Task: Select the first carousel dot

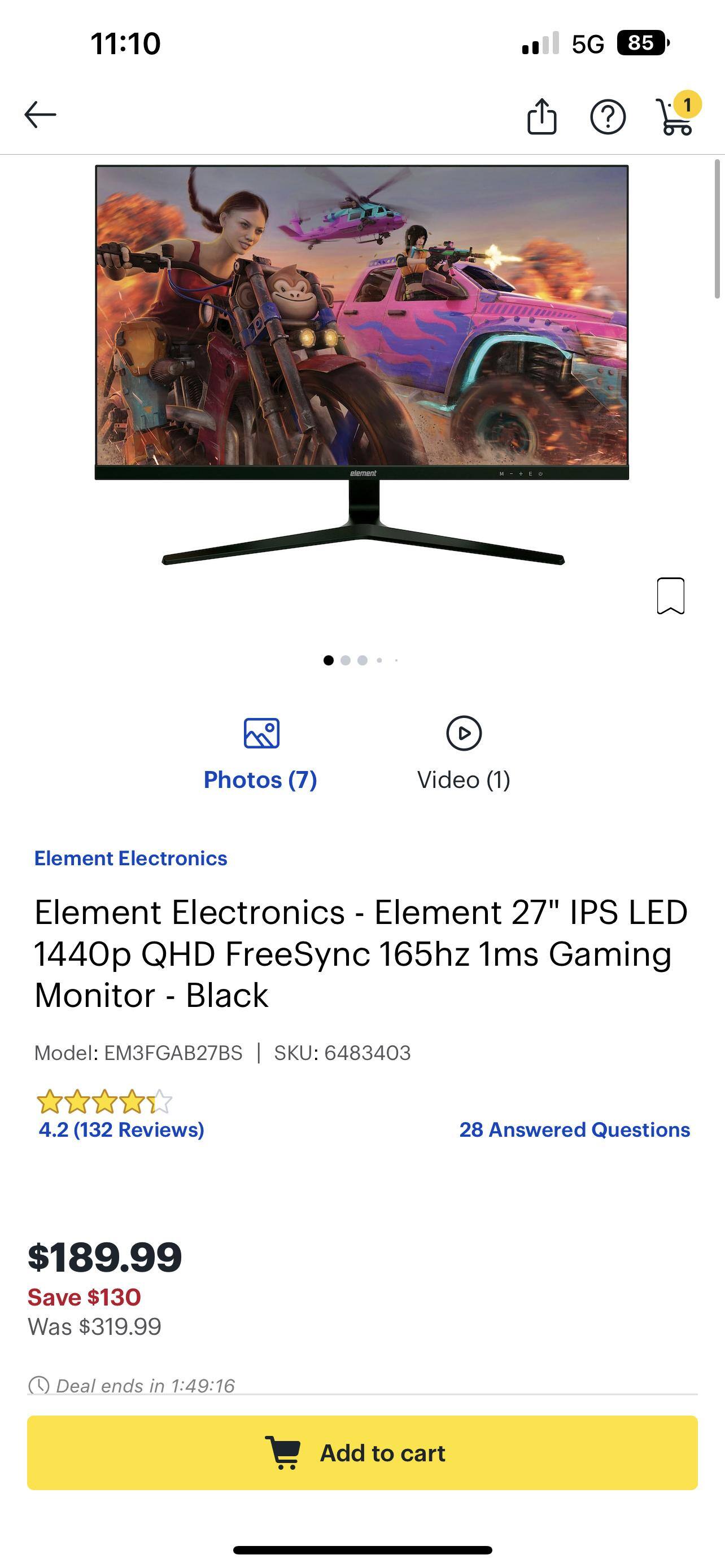Action: click(x=329, y=660)
